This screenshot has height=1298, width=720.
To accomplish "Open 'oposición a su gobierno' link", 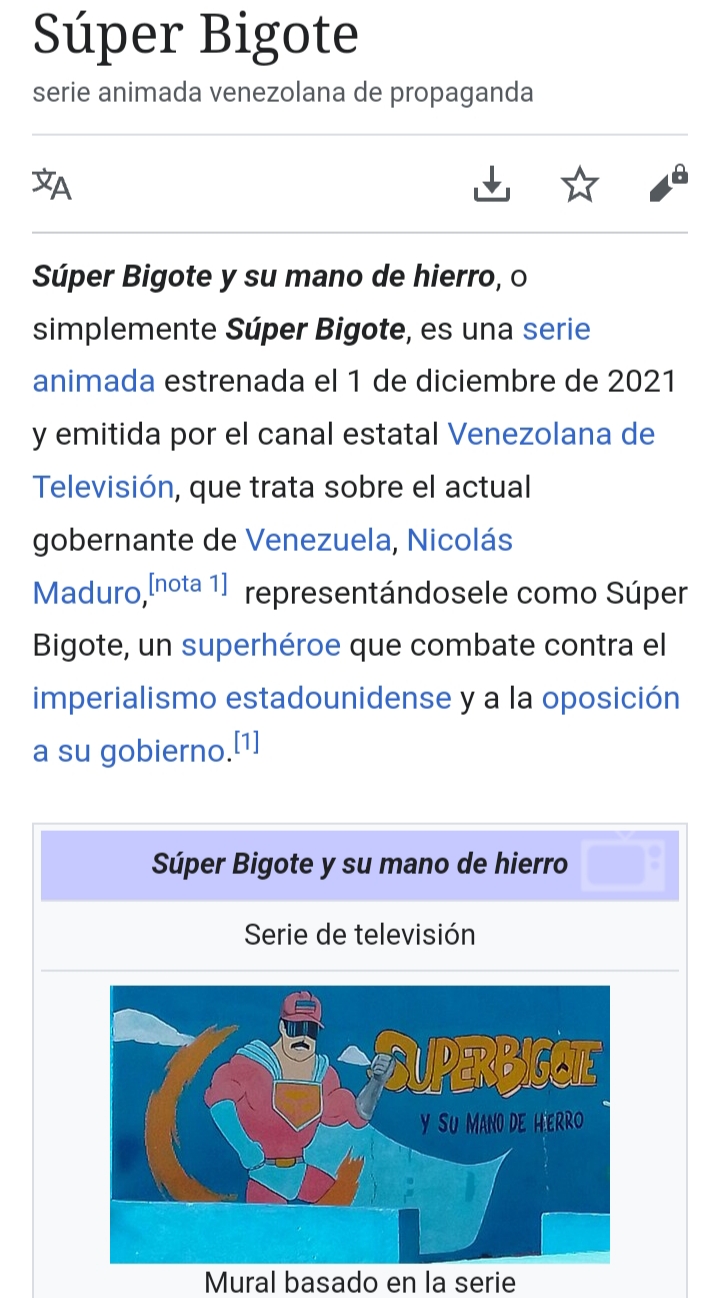I will click(610, 698).
